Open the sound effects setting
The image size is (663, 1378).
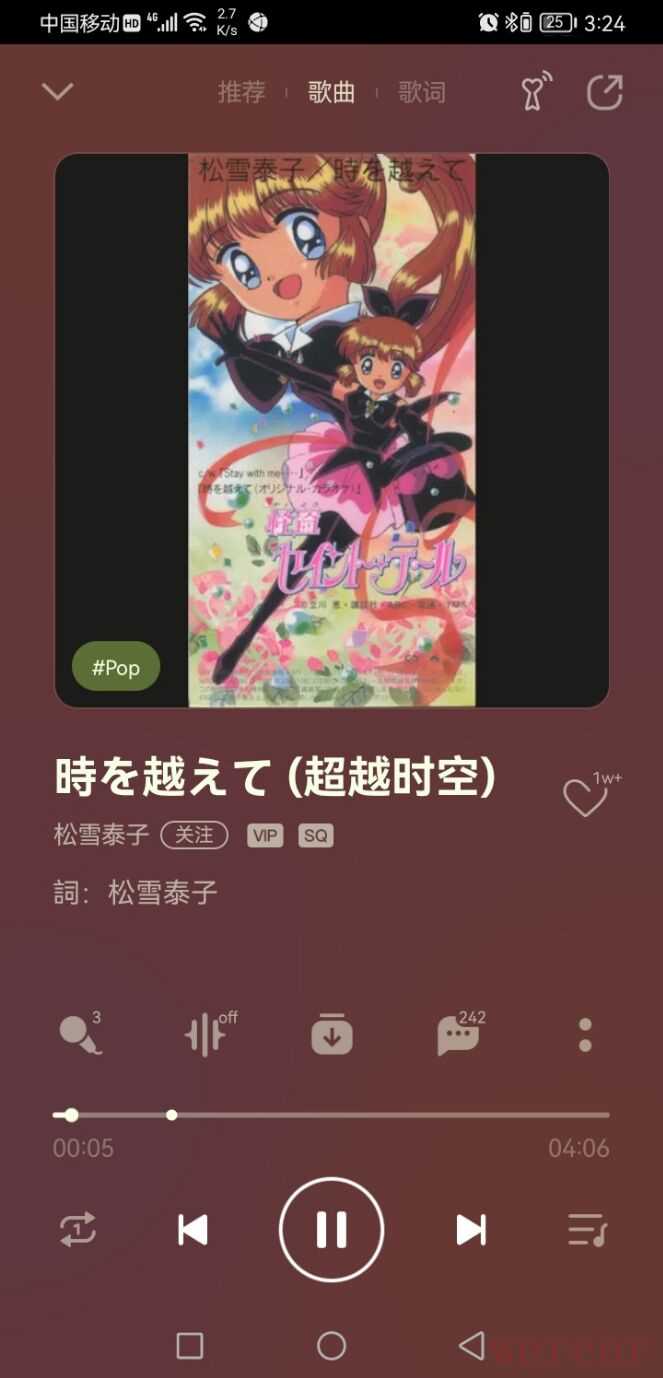pos(207,1035)
